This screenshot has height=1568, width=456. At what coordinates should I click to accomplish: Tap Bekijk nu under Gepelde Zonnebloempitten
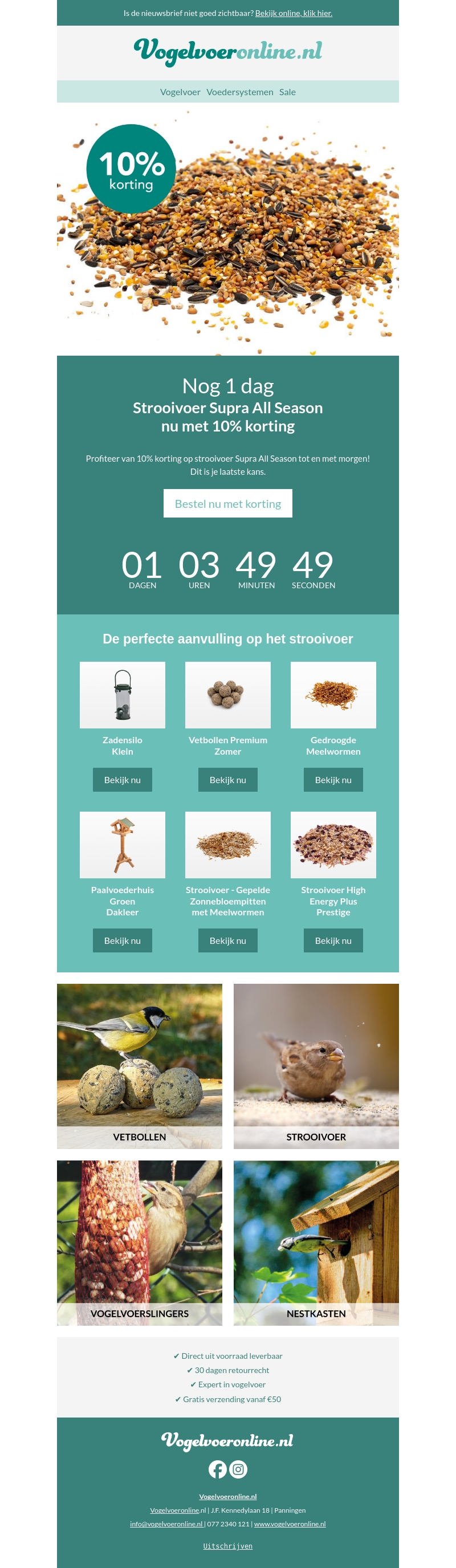click(227, 940)
